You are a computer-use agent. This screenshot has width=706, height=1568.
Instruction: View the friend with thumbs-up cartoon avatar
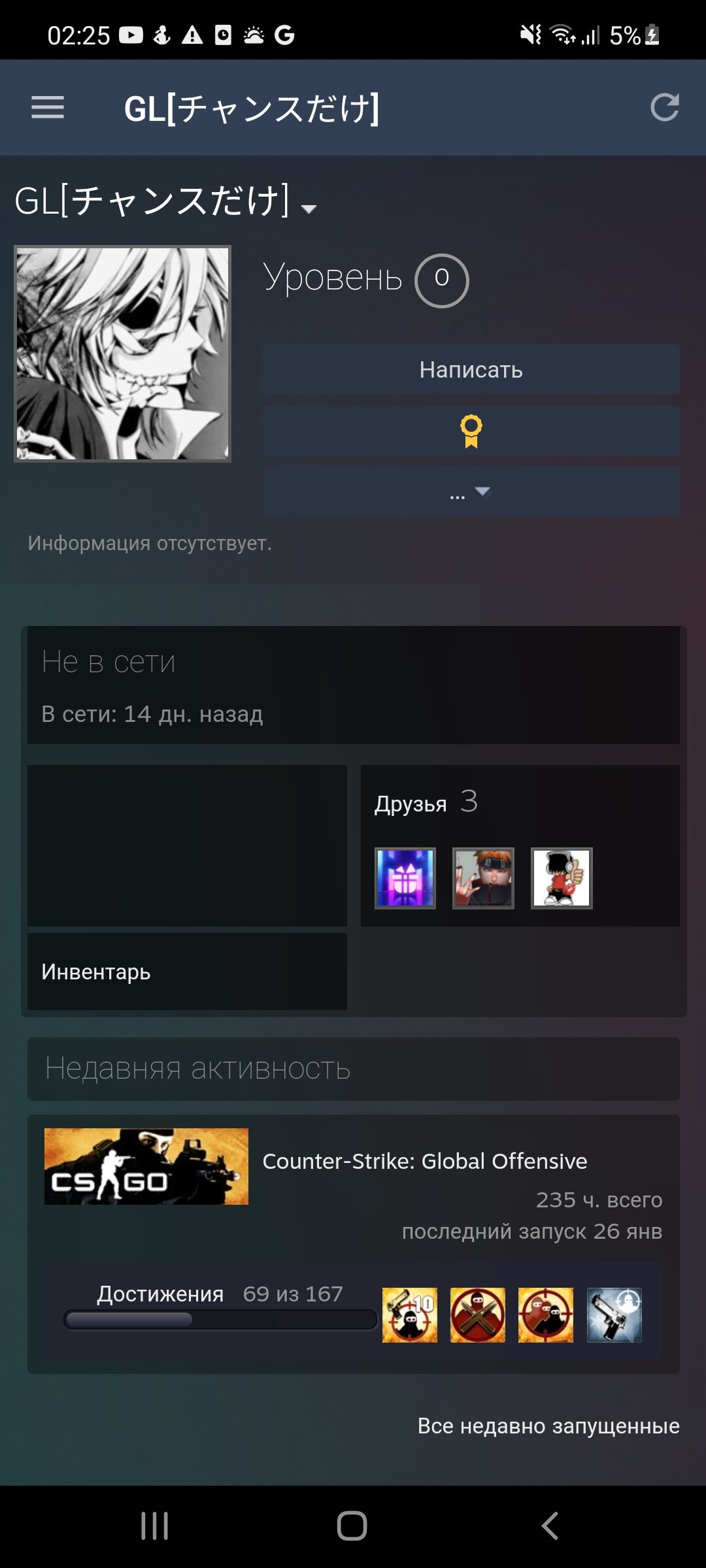562,878
